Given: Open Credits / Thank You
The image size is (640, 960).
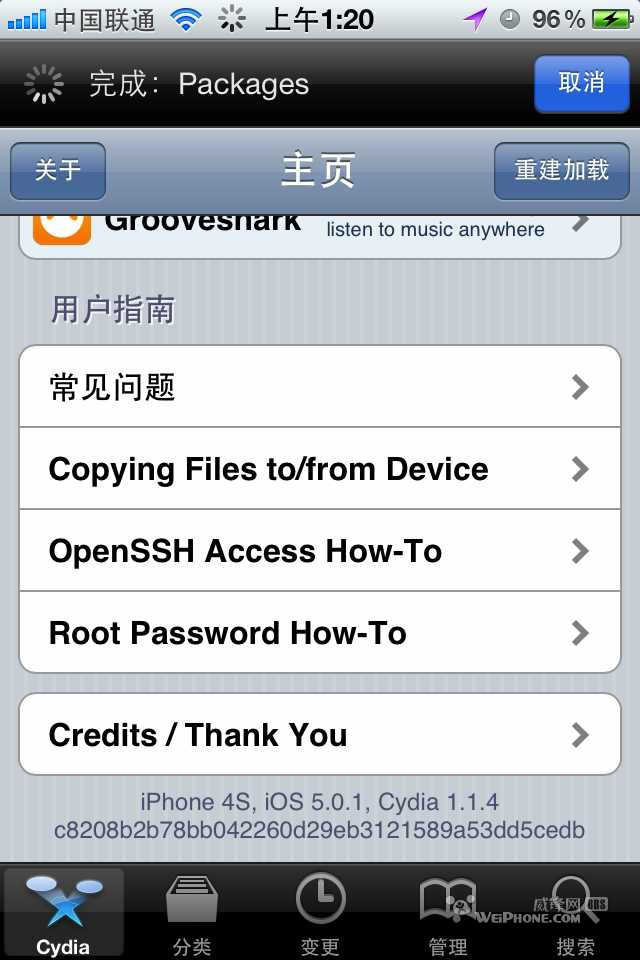Looking at the screenshot, I should tap(320, 735).
